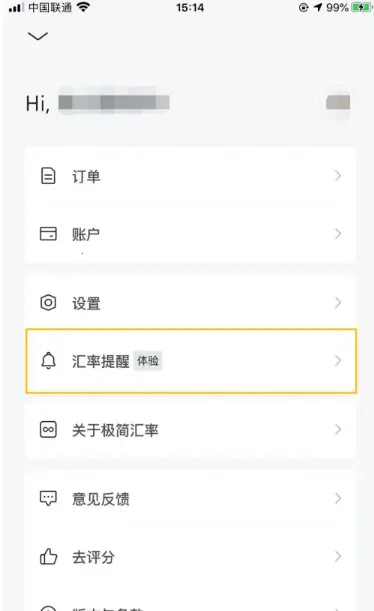This screenshot has height=611, width=374.
Task: Open 汇率提醒 rate alerts
Action: 191,361
